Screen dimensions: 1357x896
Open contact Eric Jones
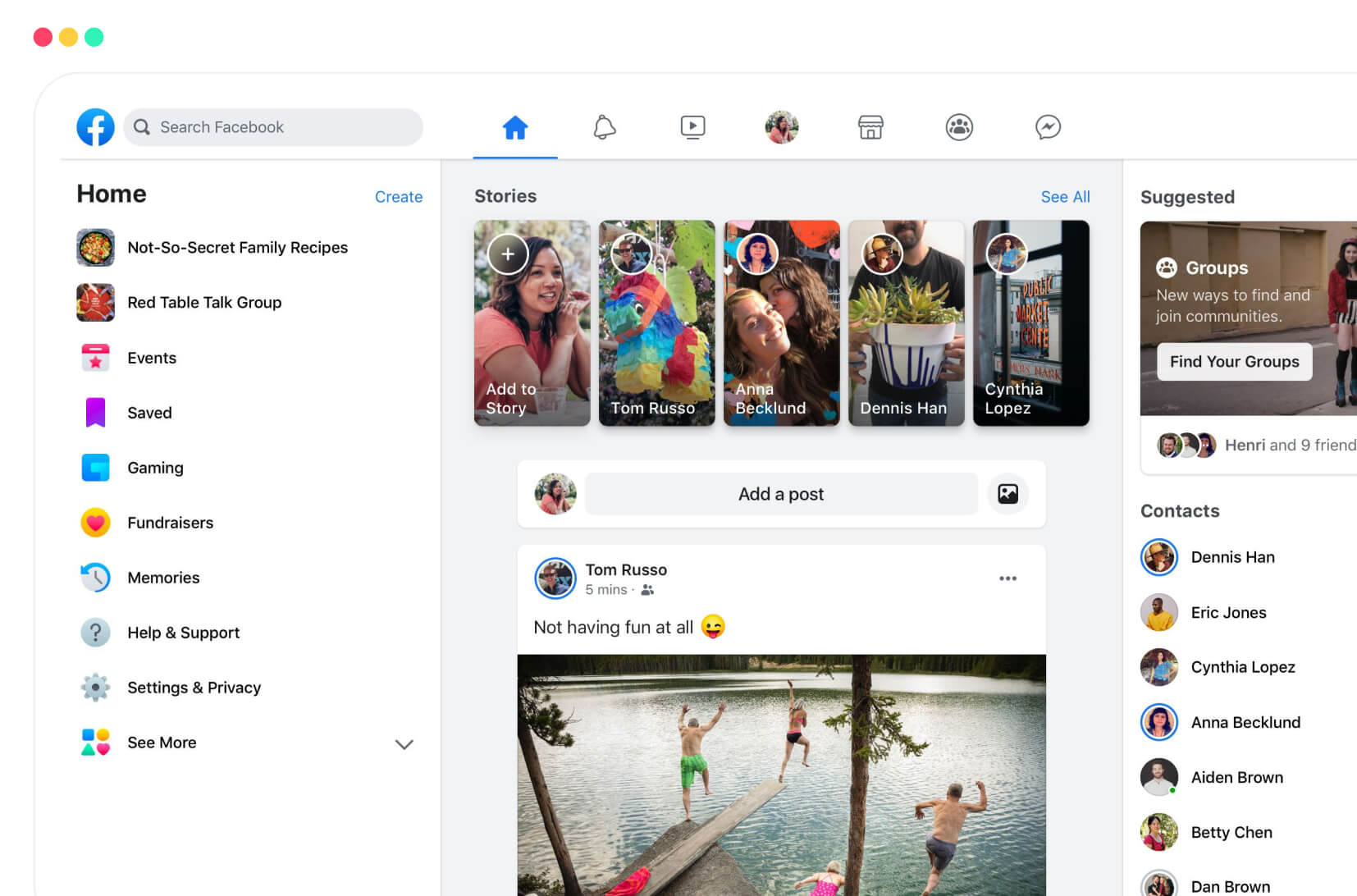tap(1228, 613)
